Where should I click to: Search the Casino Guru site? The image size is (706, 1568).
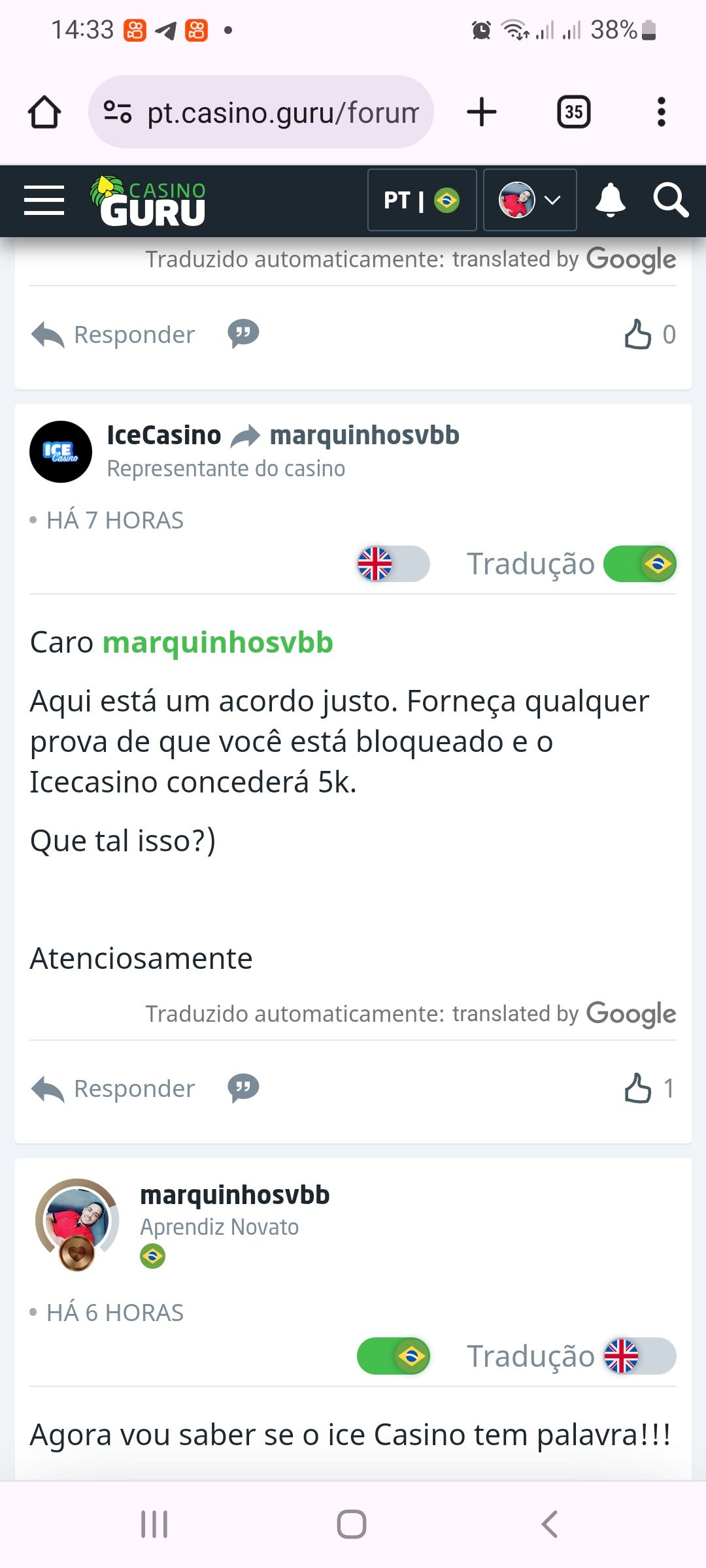pyautogui.click(x=670, y=200)
